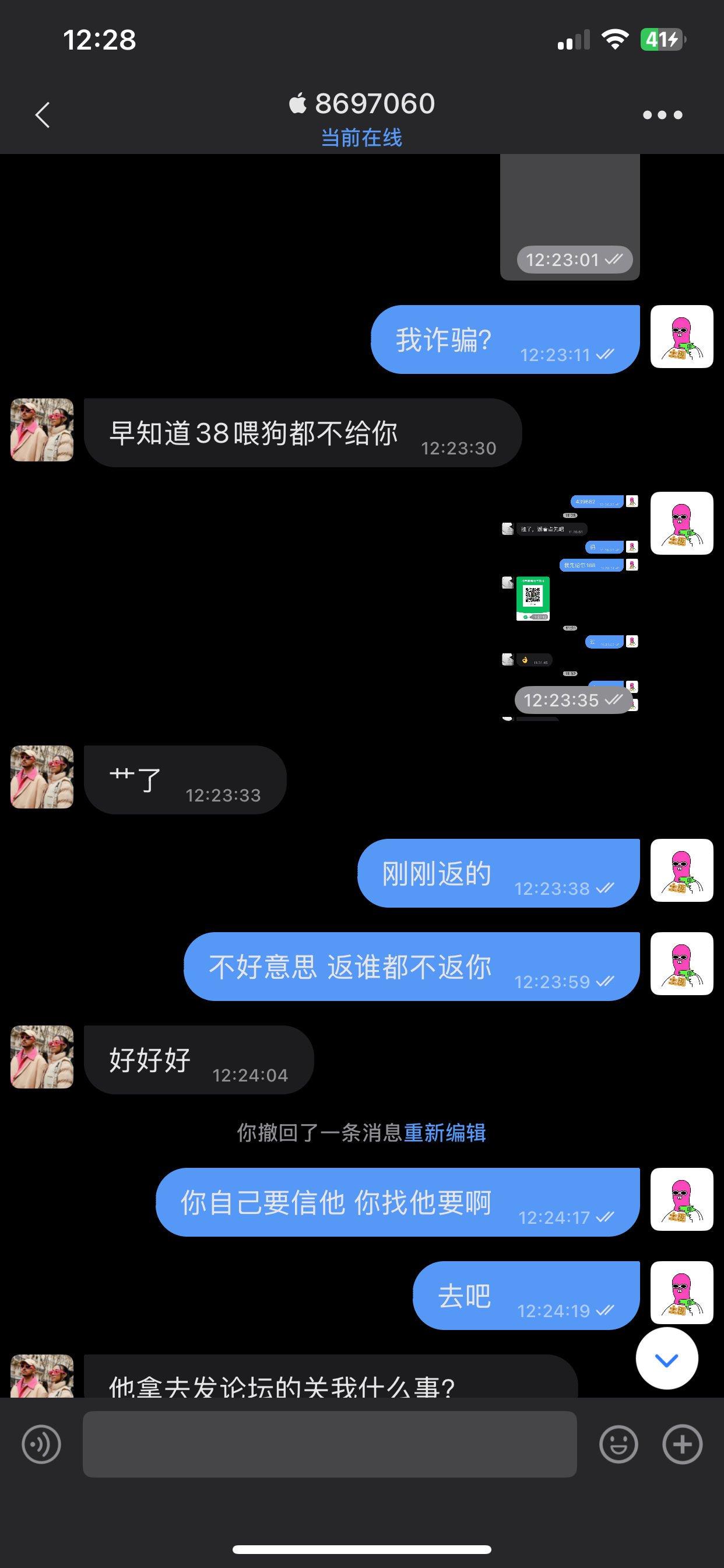The image size is (724, 1568).
Task: Open my avatar beside 我诈骗?
Action: 681,337
